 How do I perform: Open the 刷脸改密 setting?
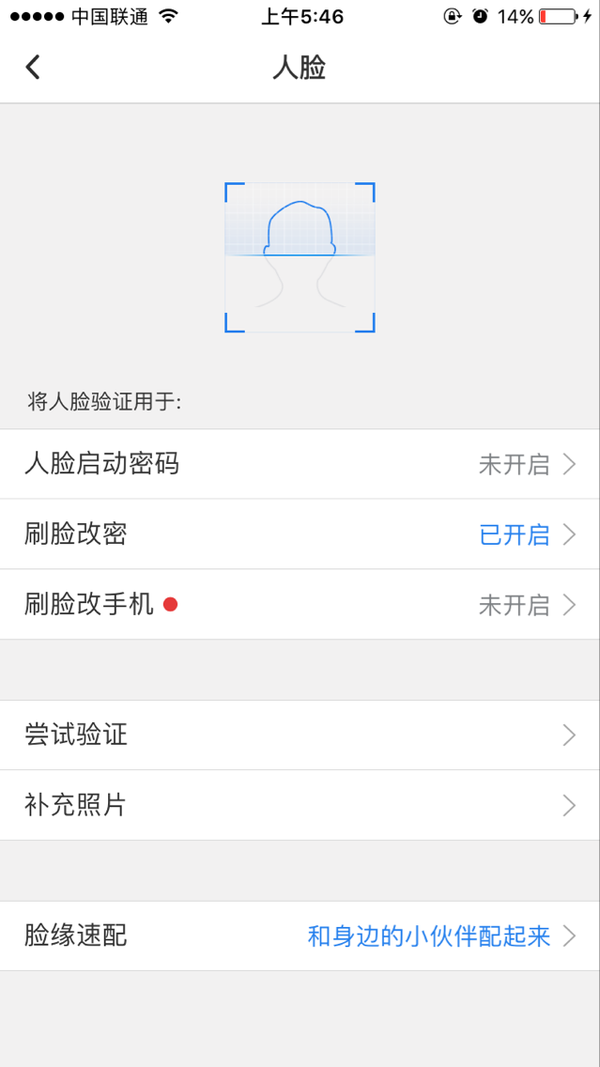coord(300,534)
